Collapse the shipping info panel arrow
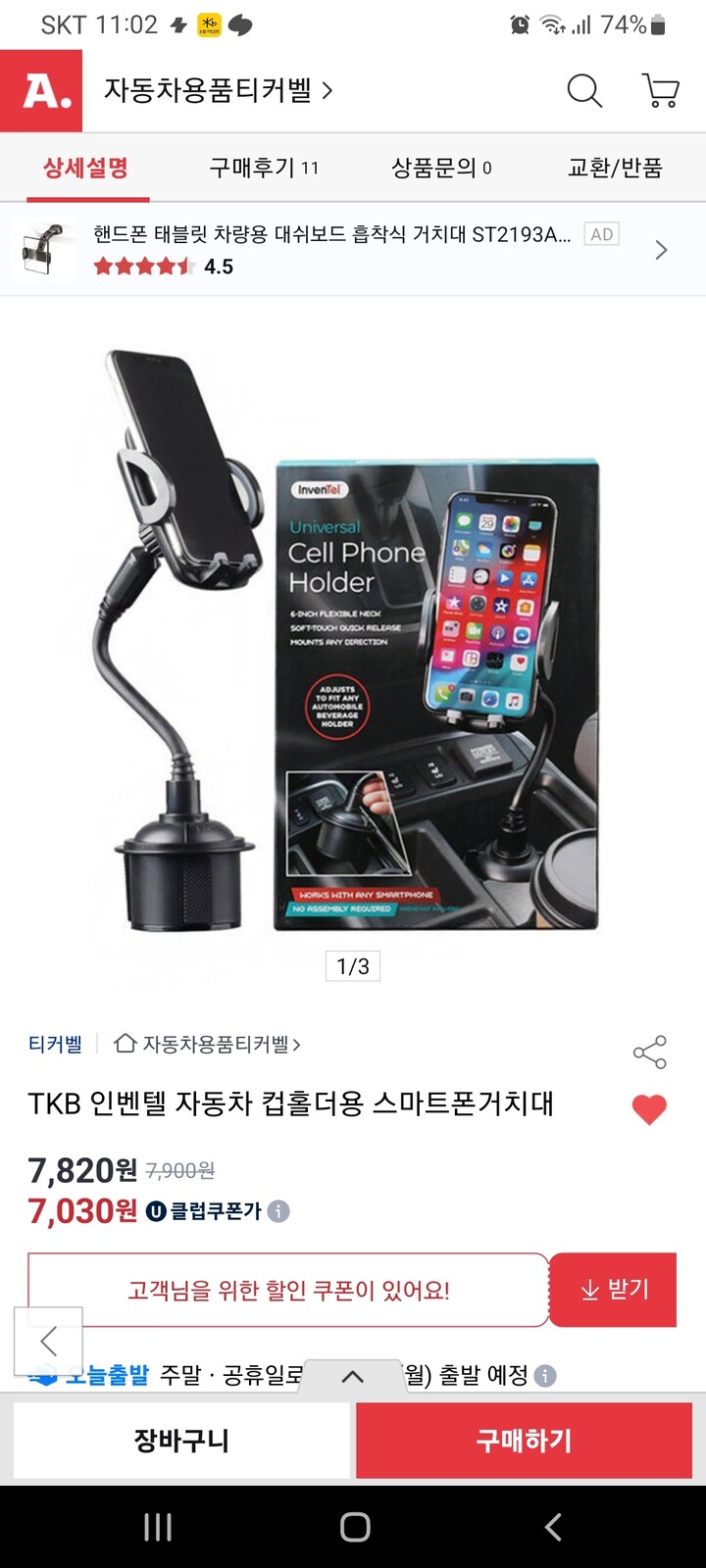Viewport: 706px width, 1568px height. (x=350, y=1376)
